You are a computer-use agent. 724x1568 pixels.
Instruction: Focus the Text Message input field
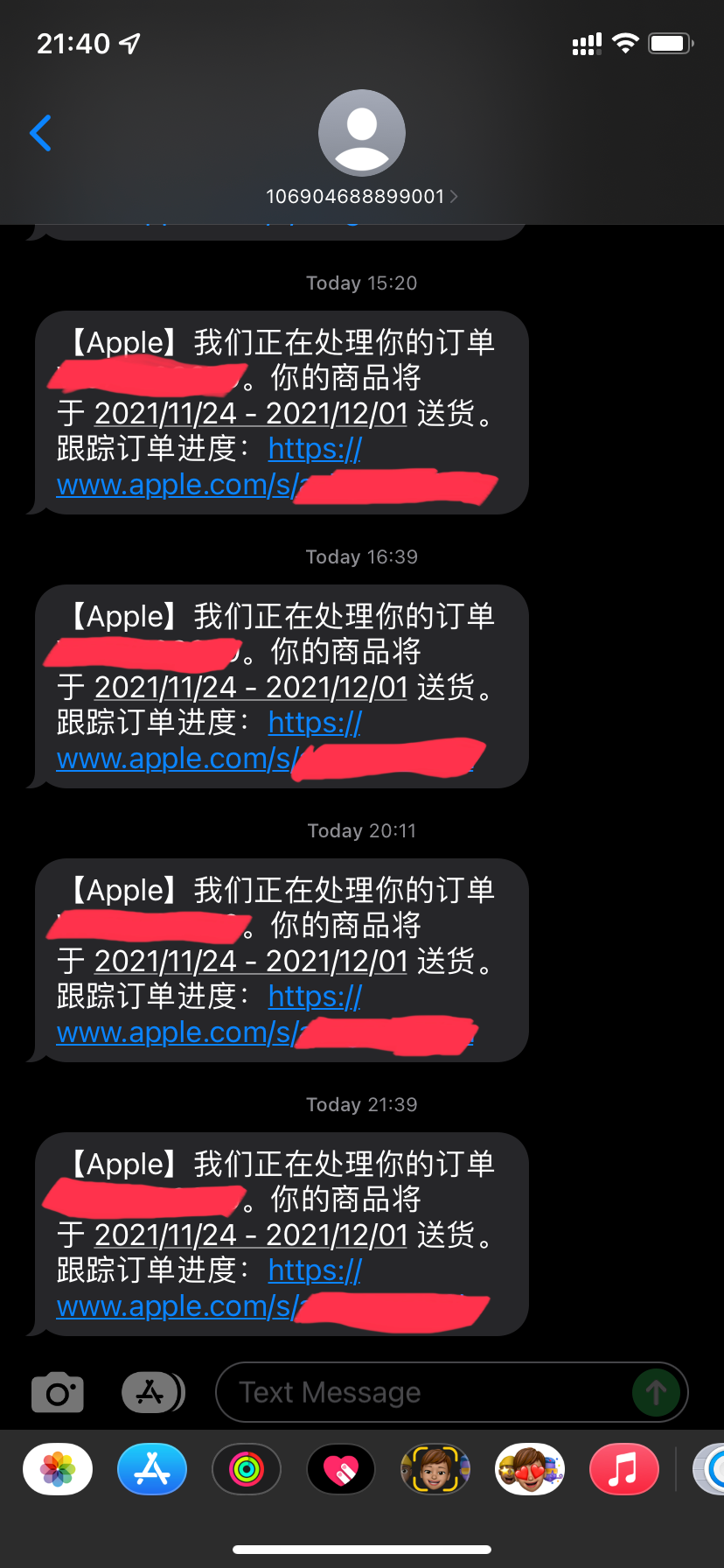point(420,1392)
